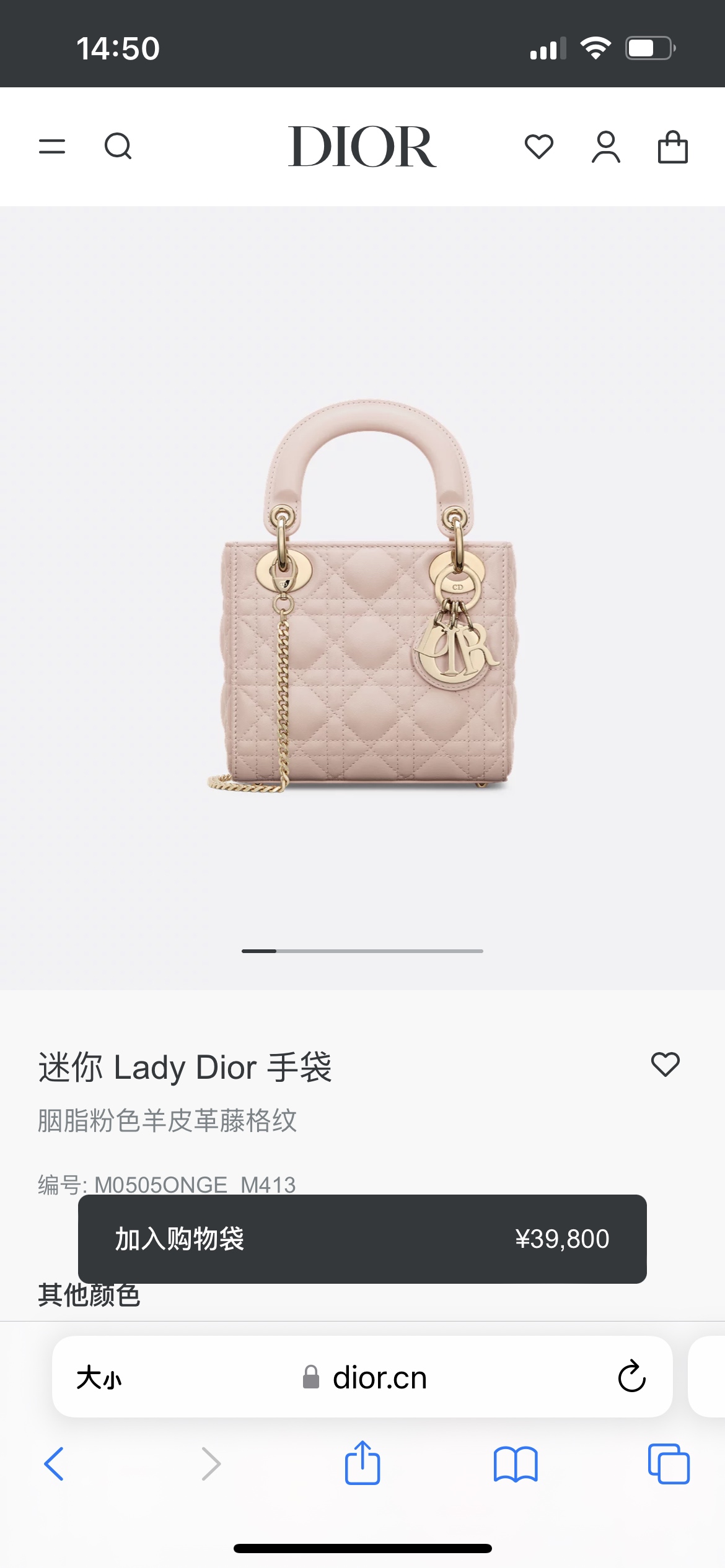Viewport: 725px width, 1568px height.
Task: Open the wishlist from the header
Action: 538,147
